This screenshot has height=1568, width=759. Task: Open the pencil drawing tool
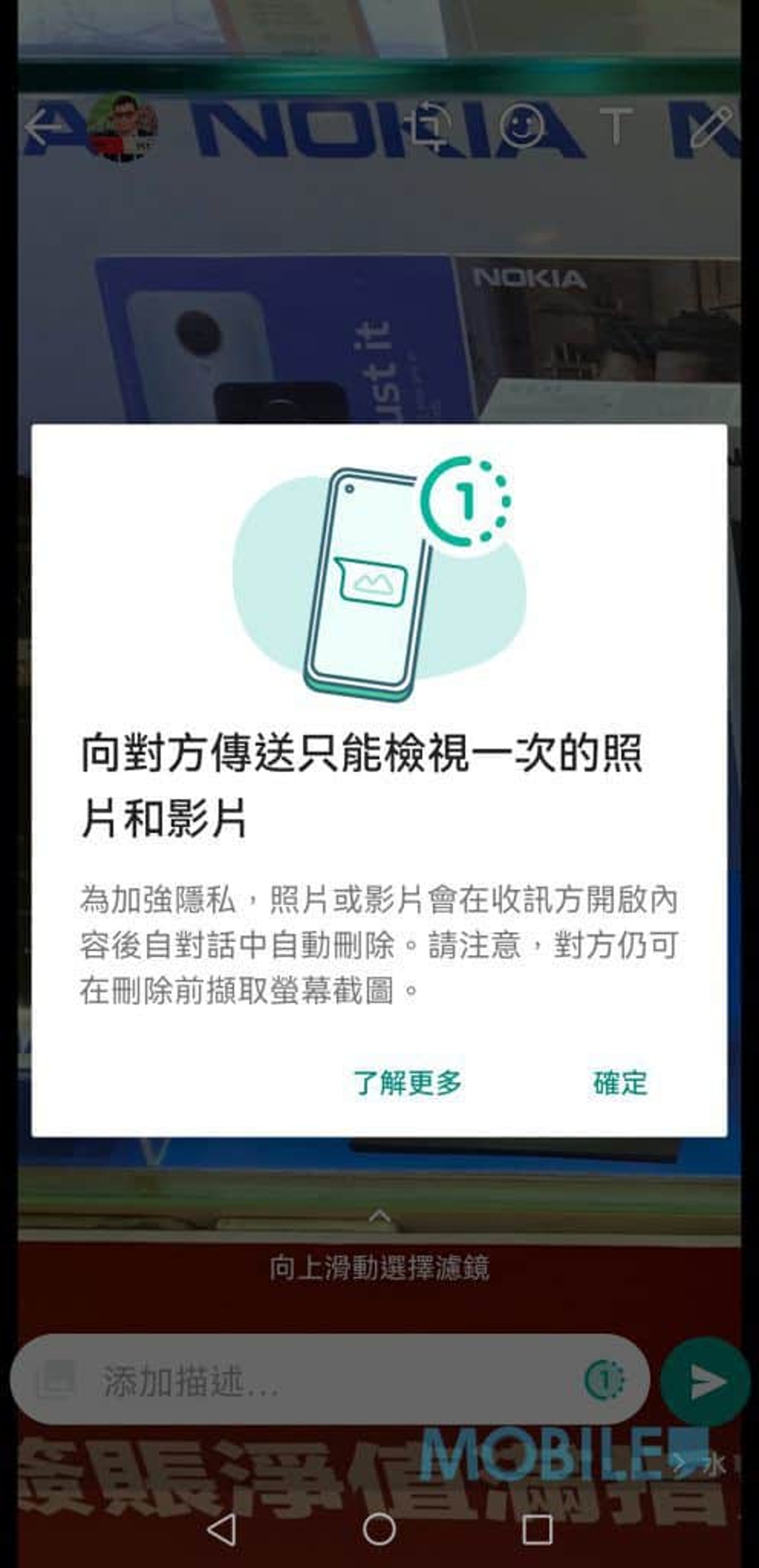pyautogui.click(x=710, y=126)
